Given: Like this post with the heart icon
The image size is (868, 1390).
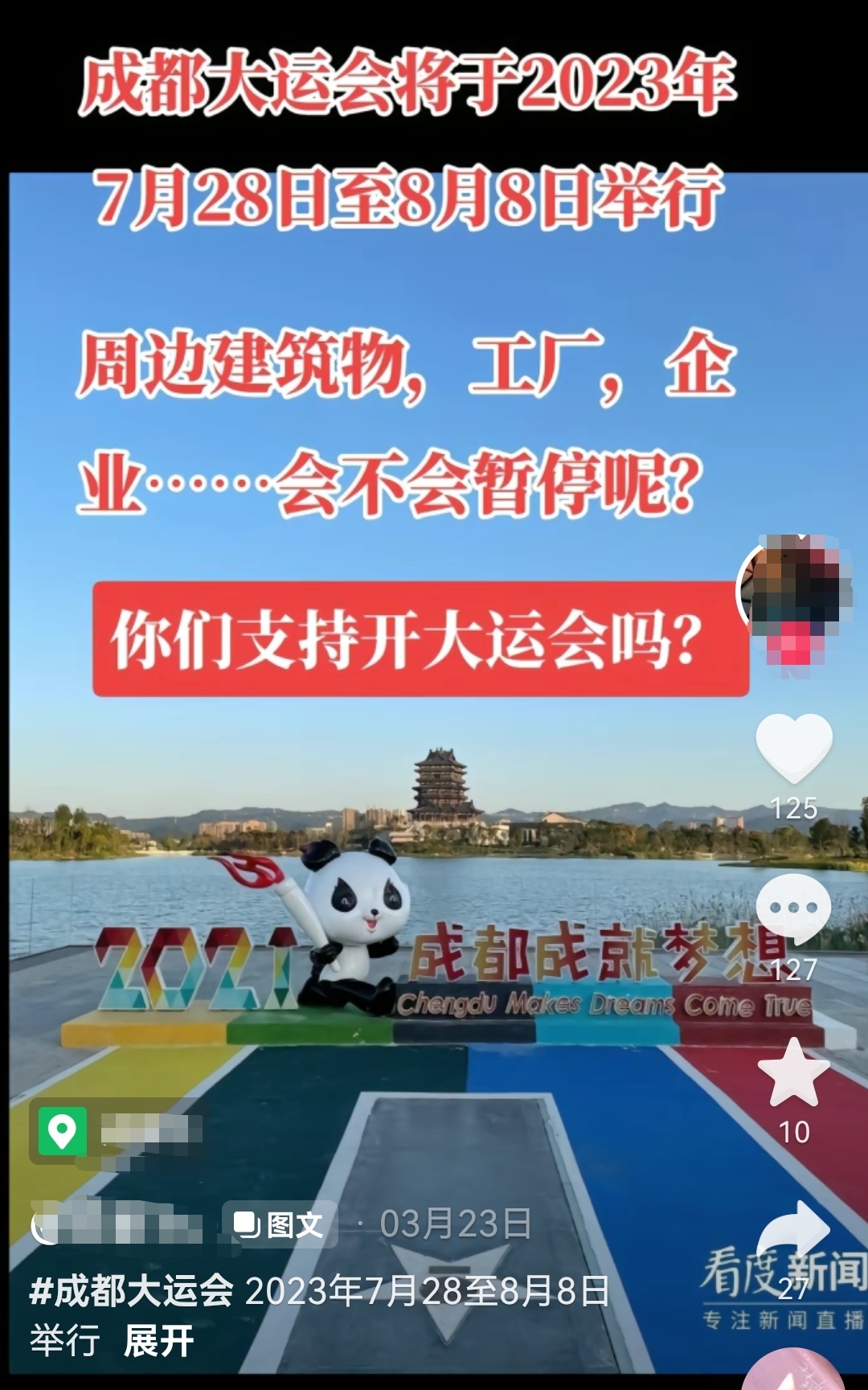Looking at the screenshot, I should (793, 746).
